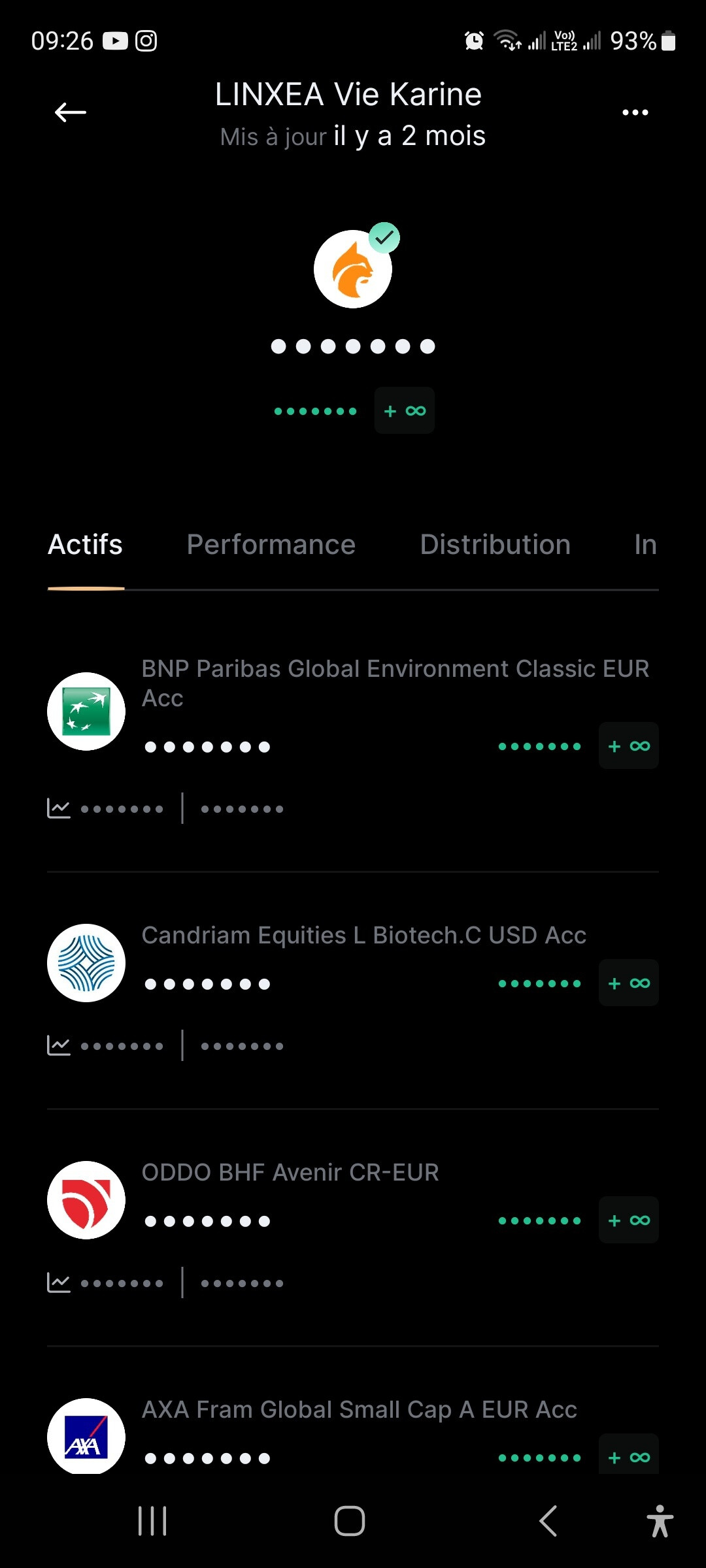Switch to the Distribution tab
The image size is (706, 1568).
[495, 544]
